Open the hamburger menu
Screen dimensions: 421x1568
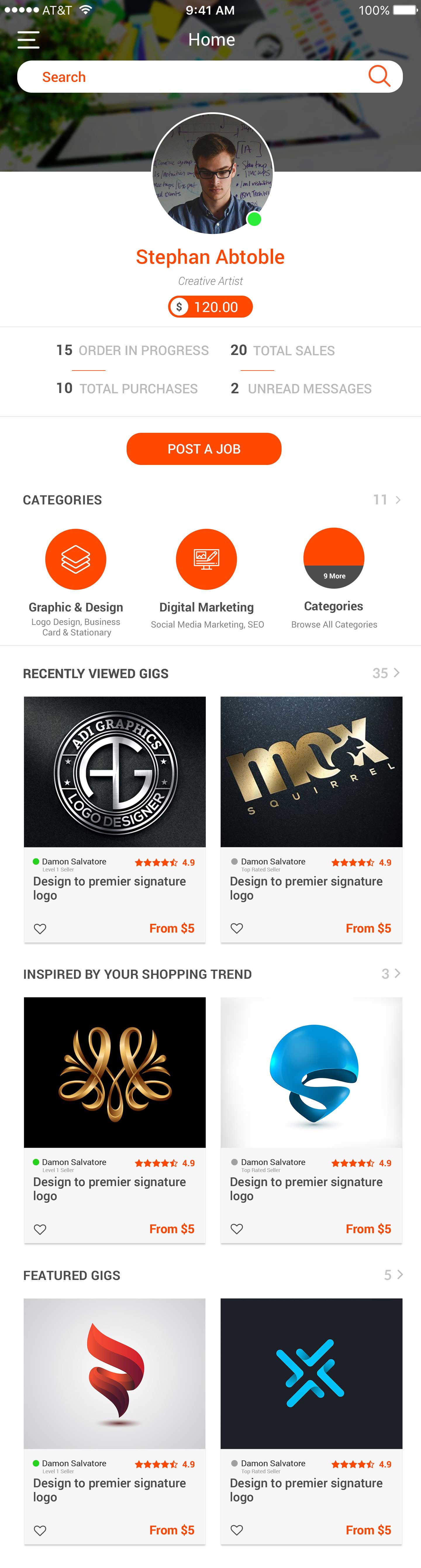point(28,40)
